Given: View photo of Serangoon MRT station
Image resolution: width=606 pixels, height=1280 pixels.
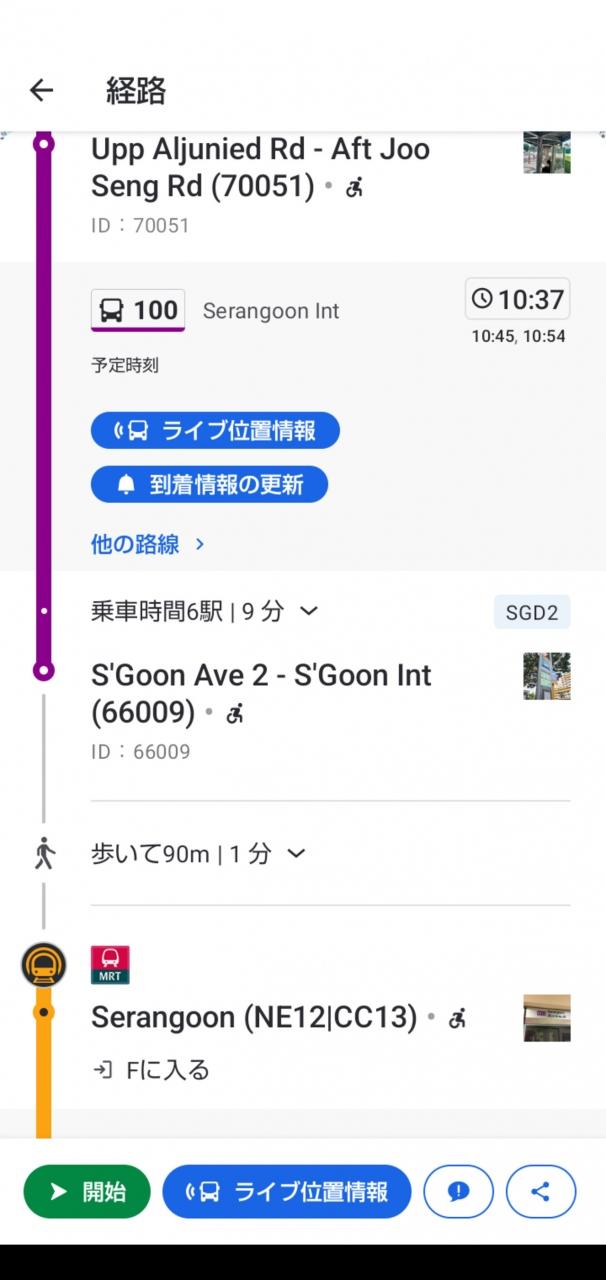Looking at the screenshot, I should [546, 1018].
